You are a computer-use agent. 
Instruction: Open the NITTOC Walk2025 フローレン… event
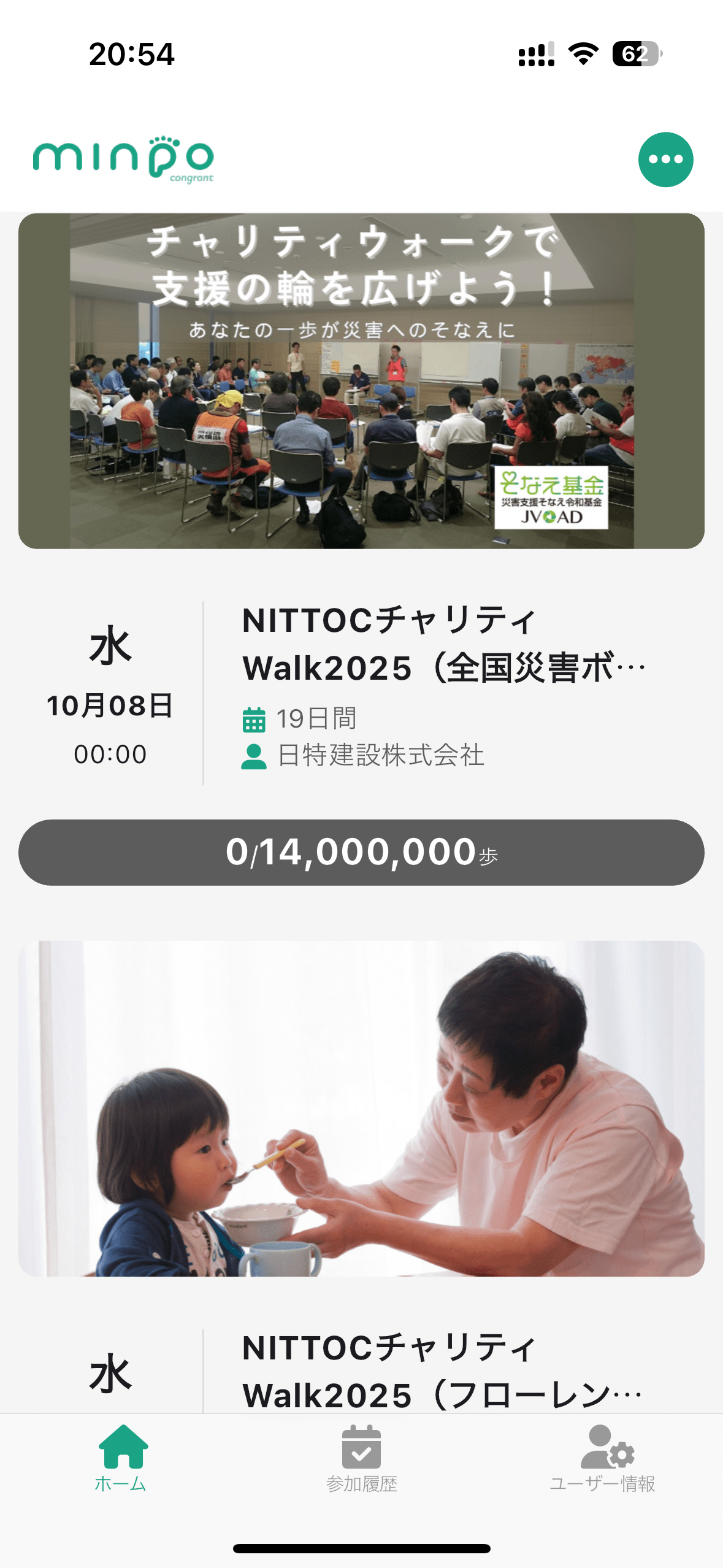[442, 1372]
